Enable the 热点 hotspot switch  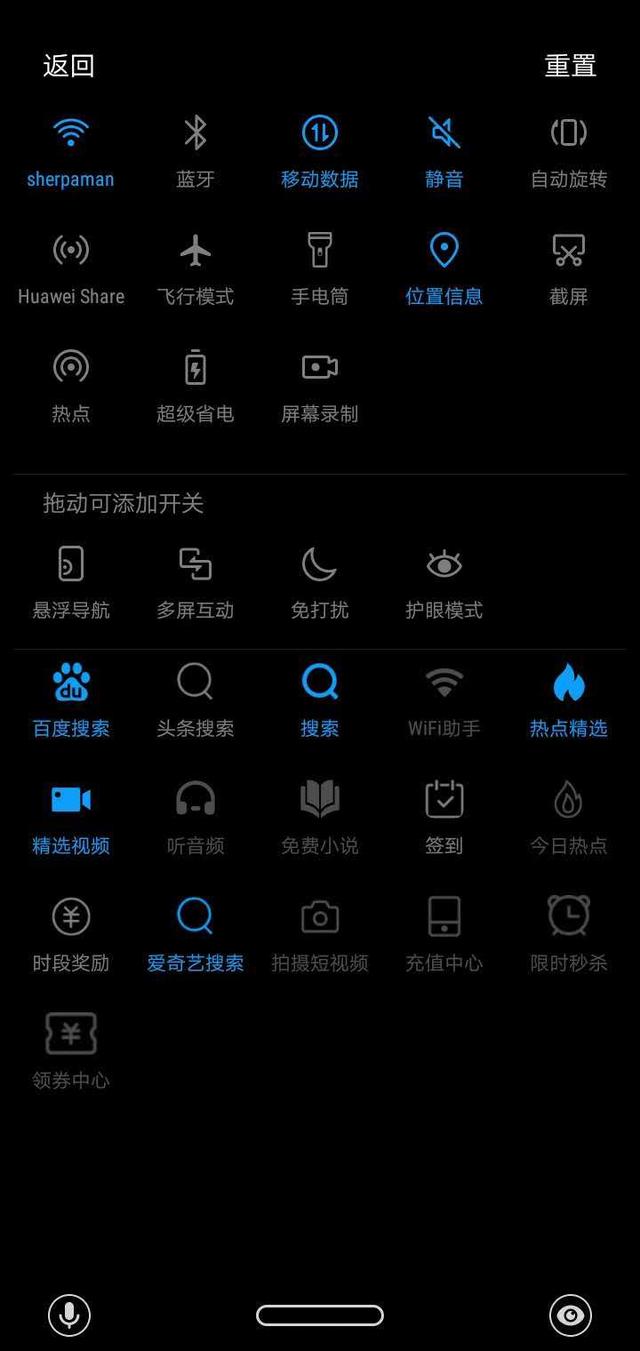tap(70, 367)
